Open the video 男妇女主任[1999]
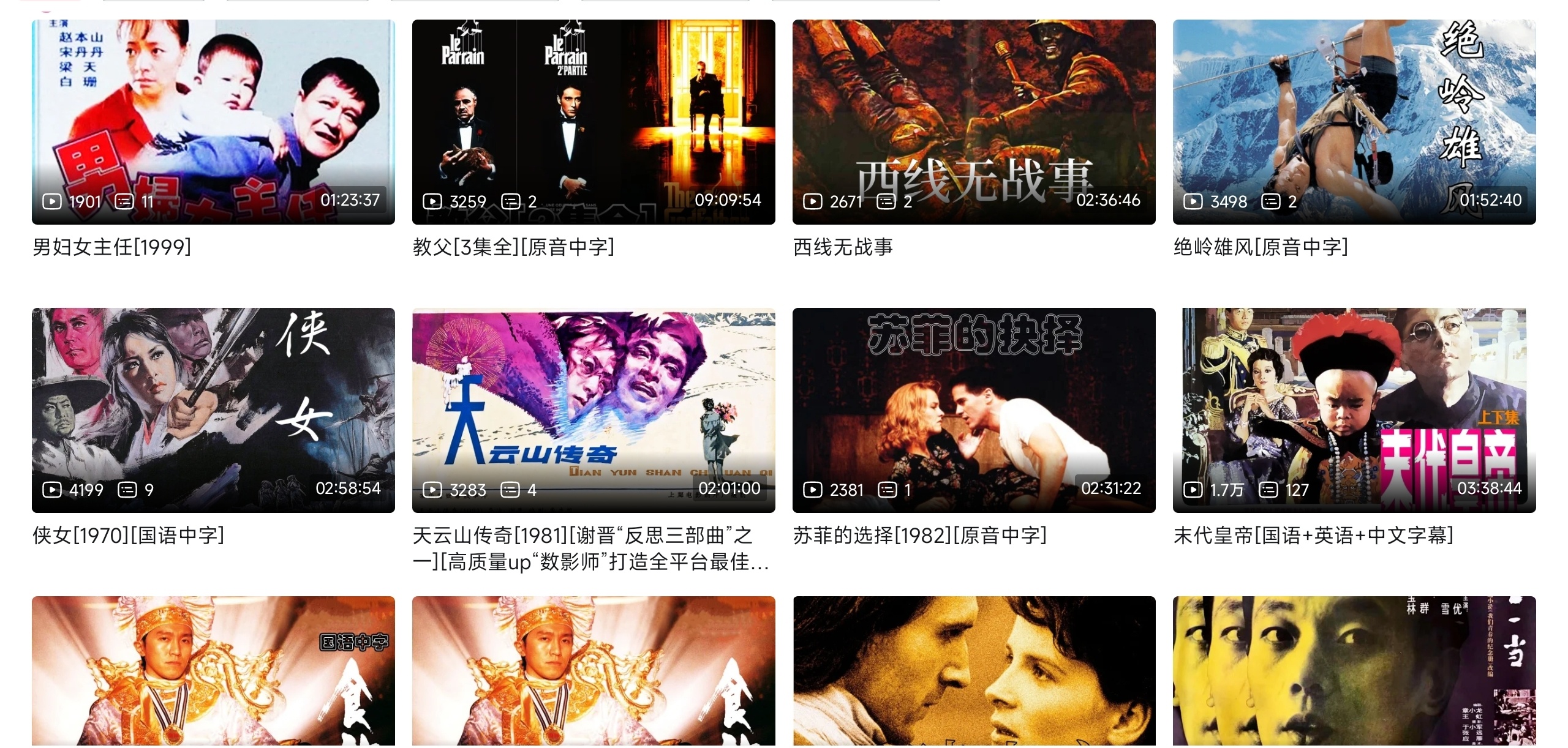The width and height of the screenshot is (1568, 748). point(213,122)
